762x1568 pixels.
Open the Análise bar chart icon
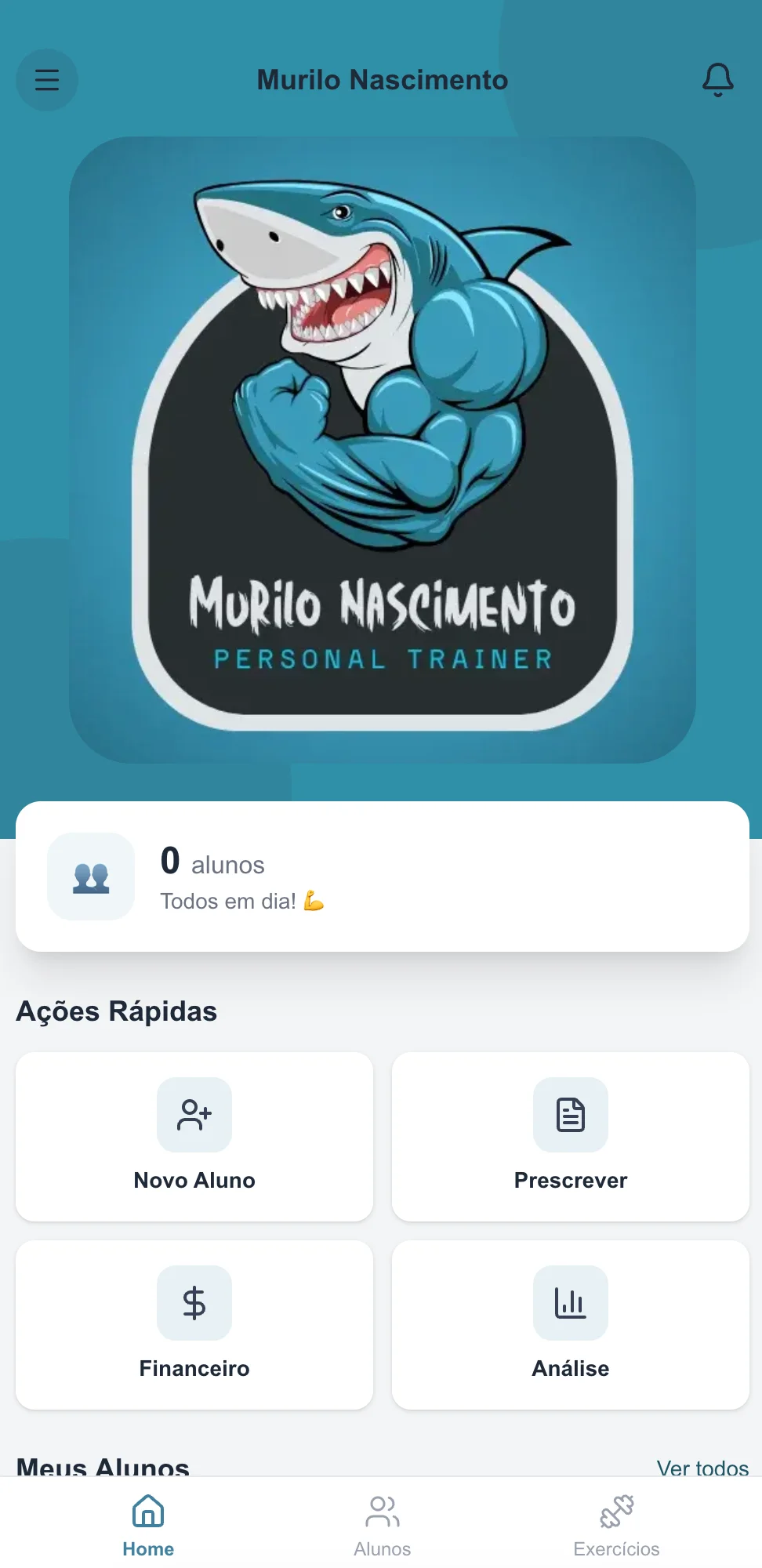tap(570, 1302)
